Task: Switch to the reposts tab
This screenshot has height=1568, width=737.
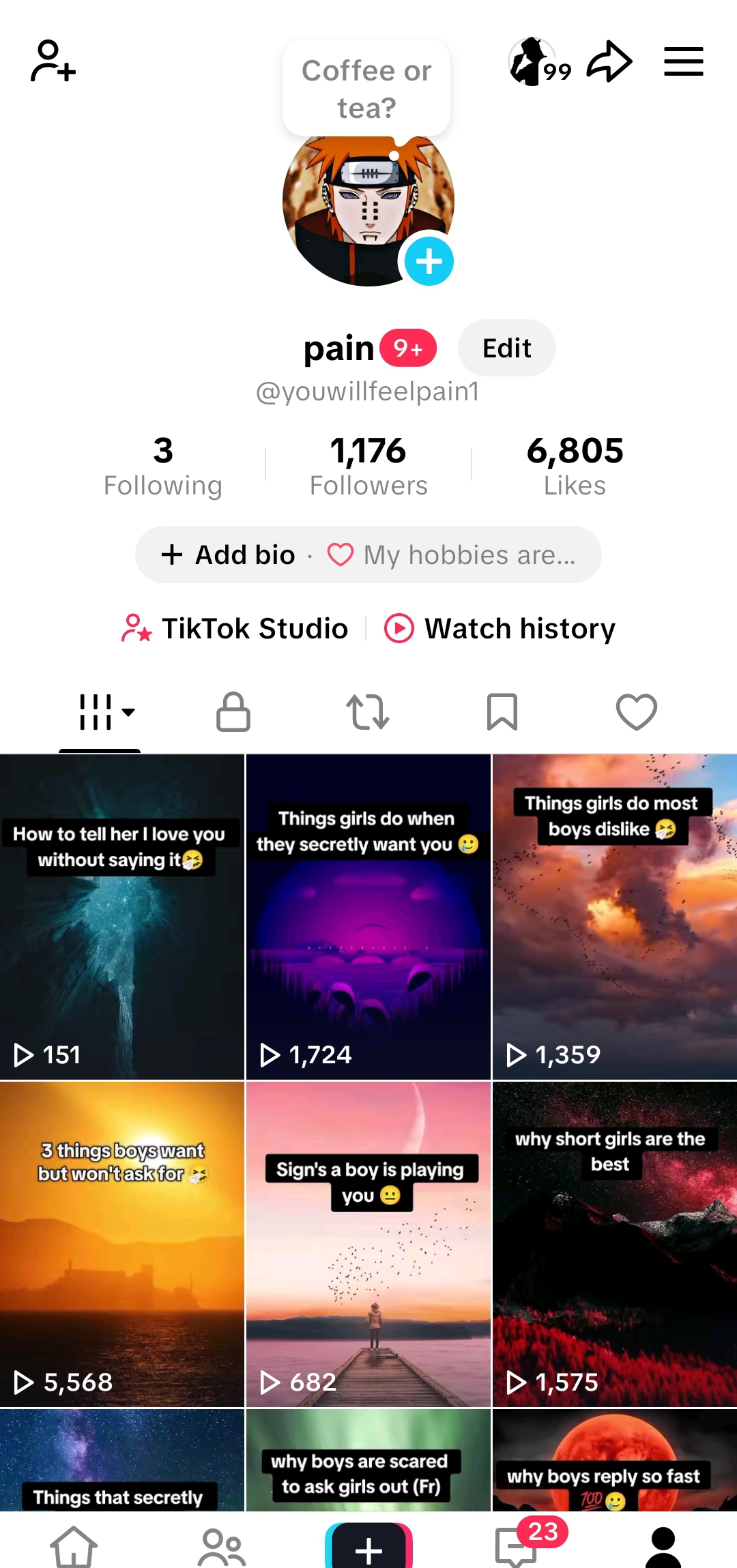Action: [x=368, y=712]
